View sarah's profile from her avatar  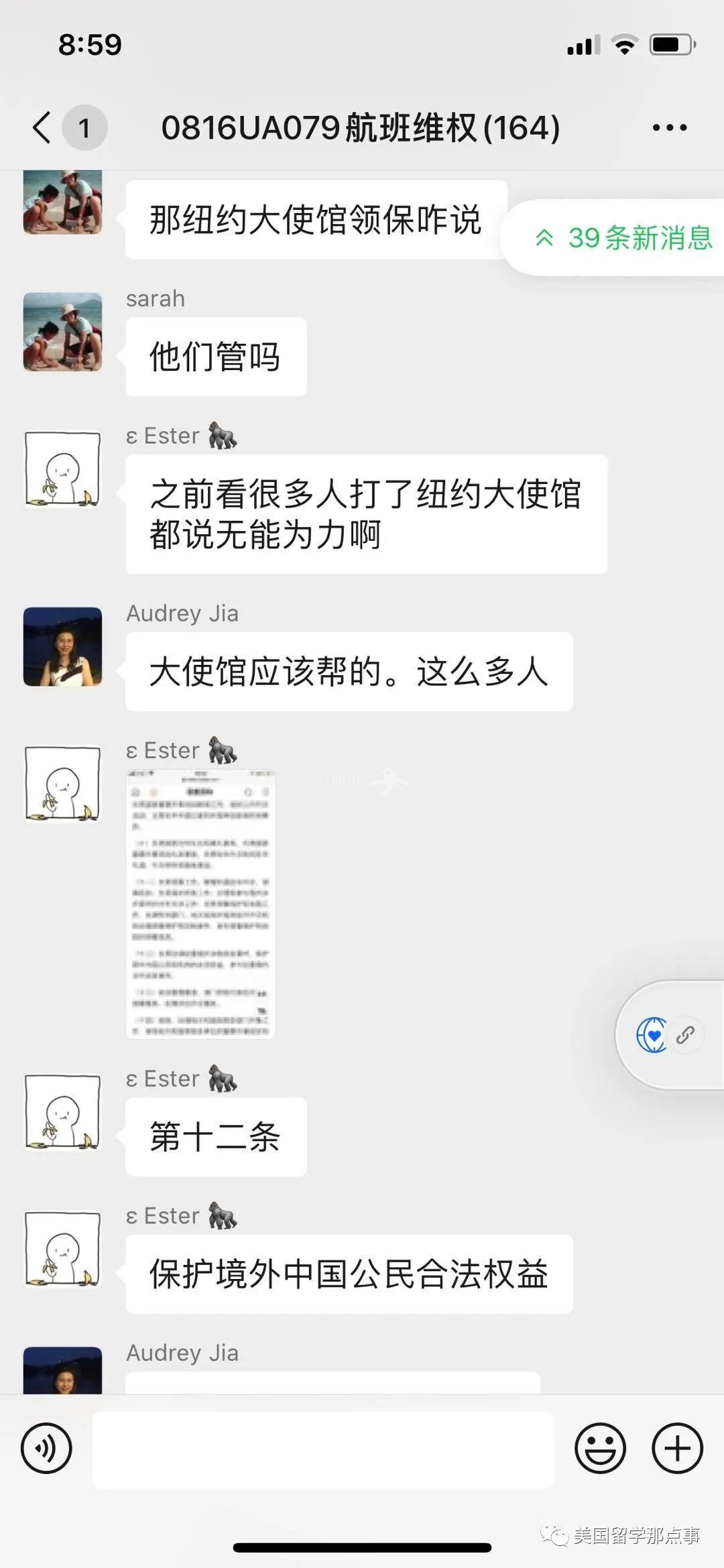[x=62, y=332]
